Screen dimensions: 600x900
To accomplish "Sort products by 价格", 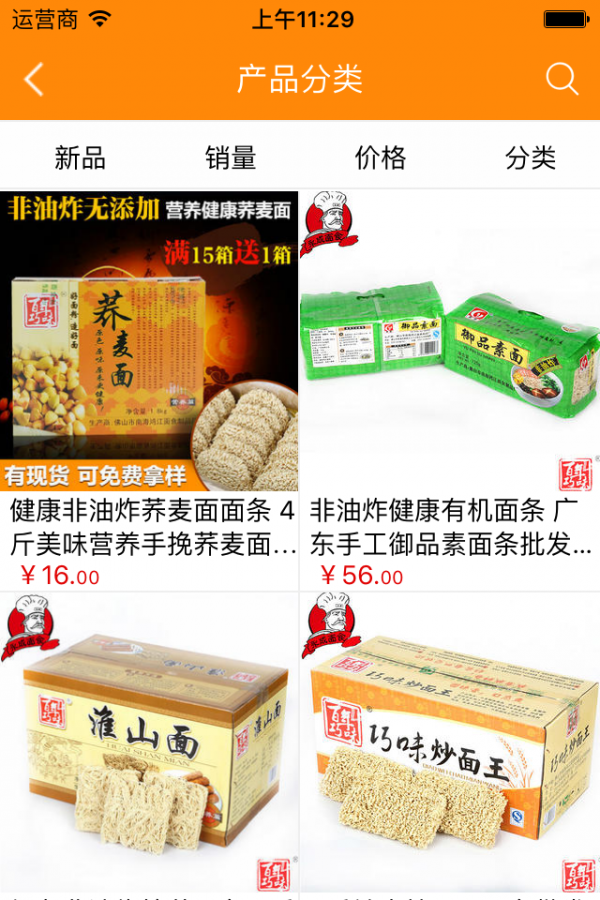I will click(x=381, y=157).
